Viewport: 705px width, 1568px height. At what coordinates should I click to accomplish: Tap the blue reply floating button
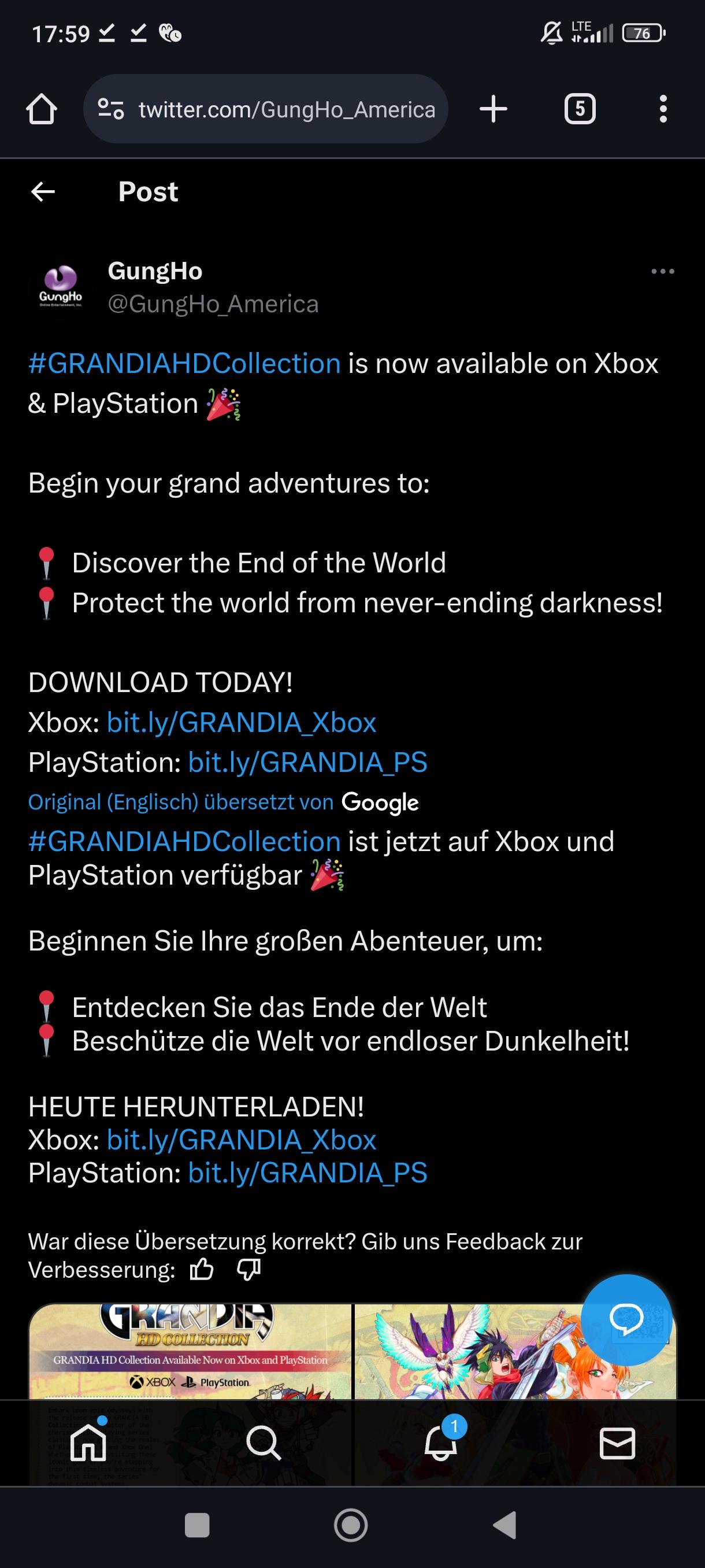(626, 1319)
